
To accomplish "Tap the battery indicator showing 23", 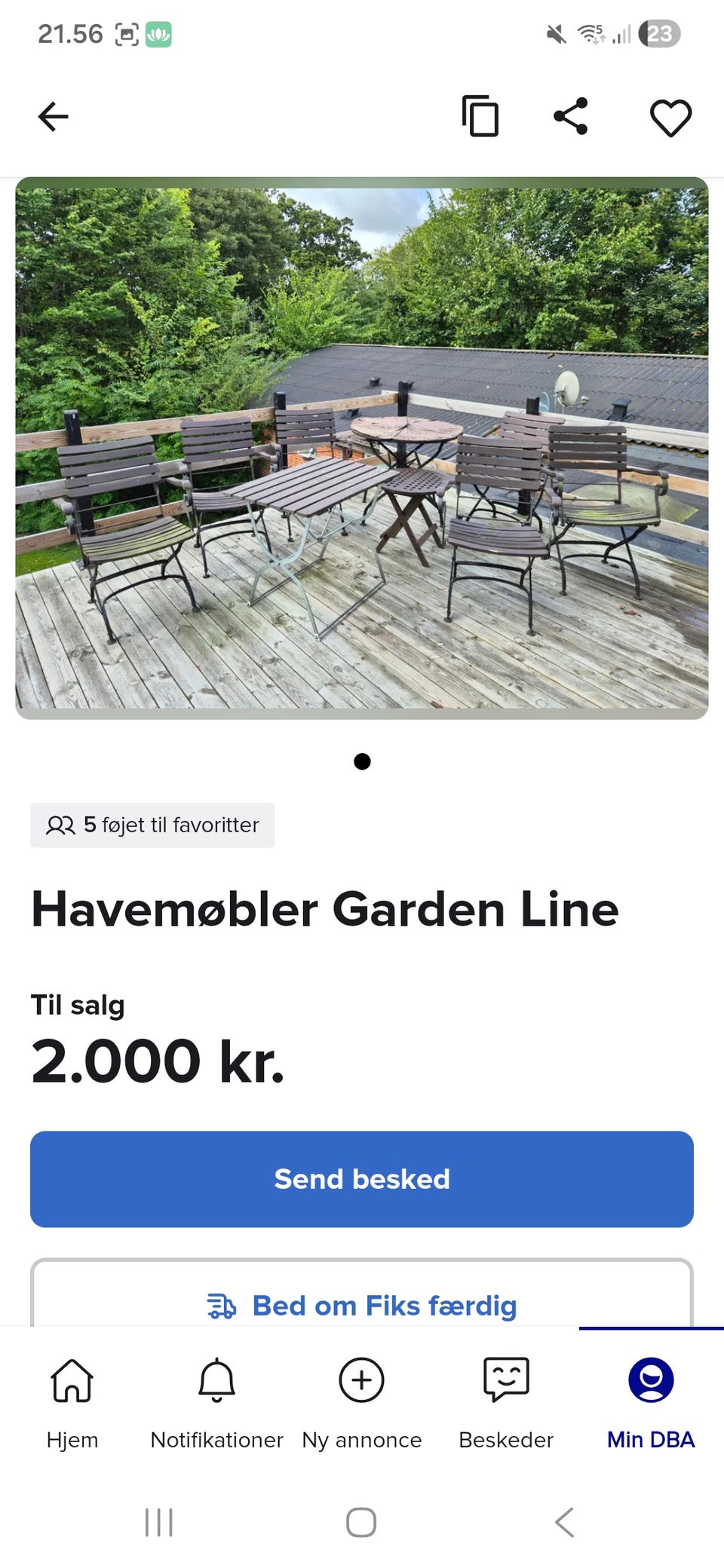I will pos(658,32).
